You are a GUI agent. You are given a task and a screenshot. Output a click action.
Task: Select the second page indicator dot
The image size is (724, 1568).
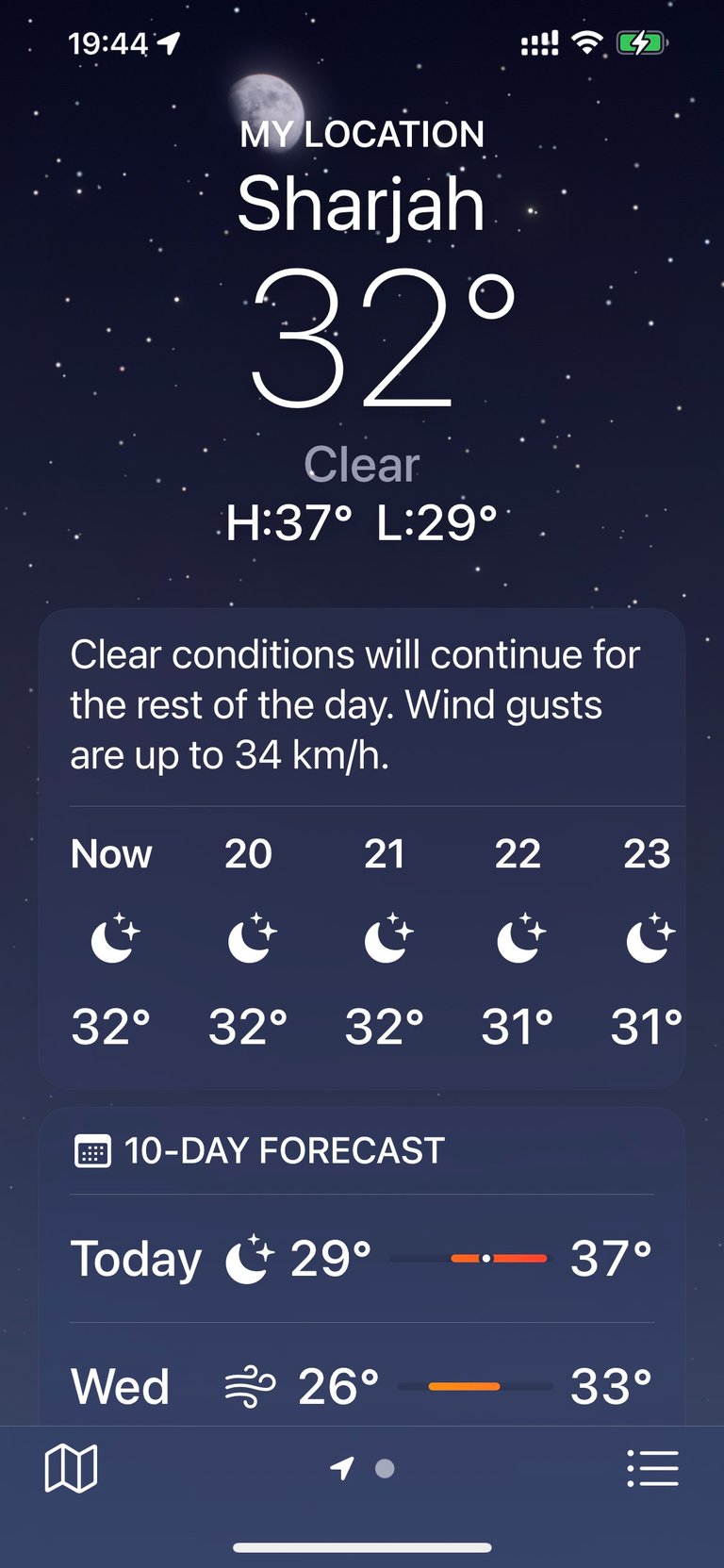pyautogui.click(x=385, y=1468)
